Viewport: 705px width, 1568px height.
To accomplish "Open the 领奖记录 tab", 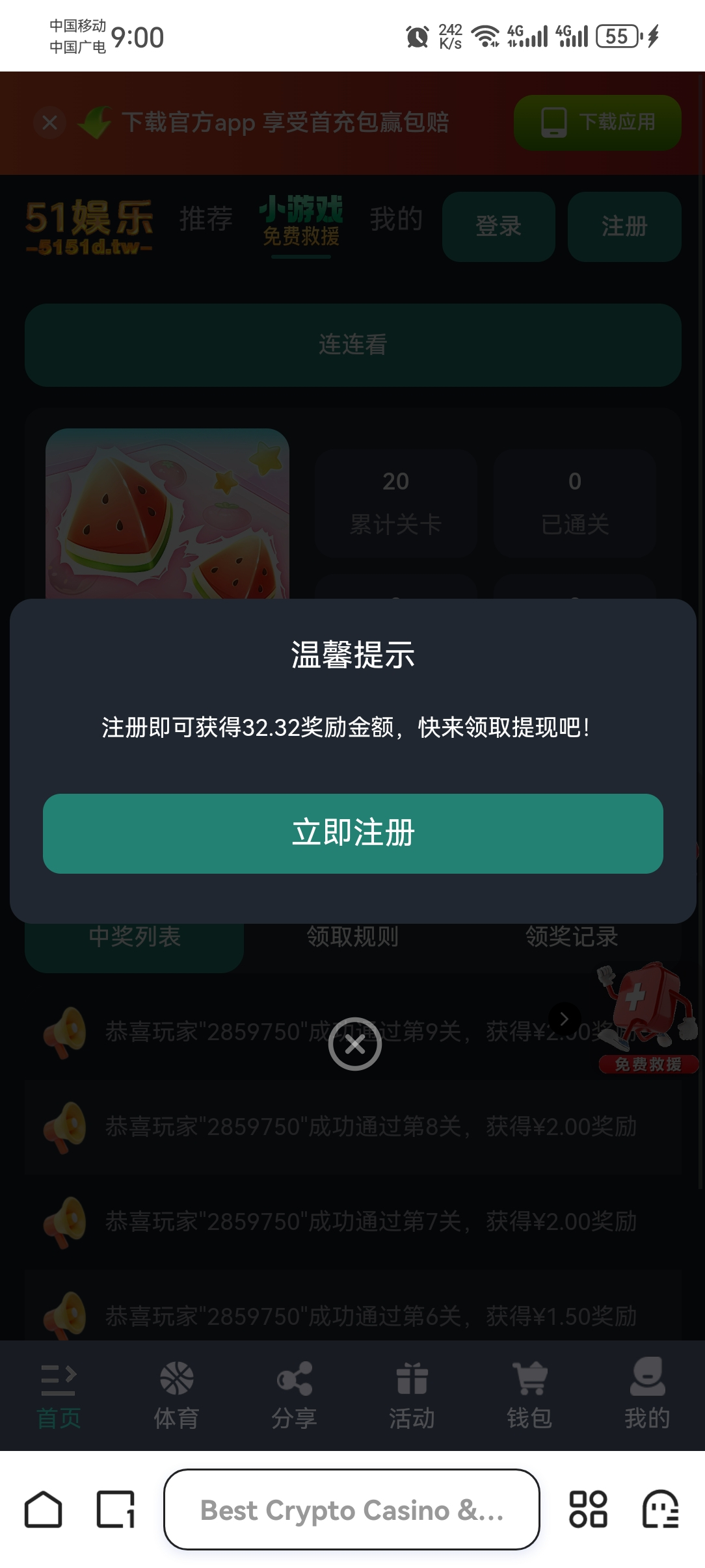I will click(x=571, y=937).
